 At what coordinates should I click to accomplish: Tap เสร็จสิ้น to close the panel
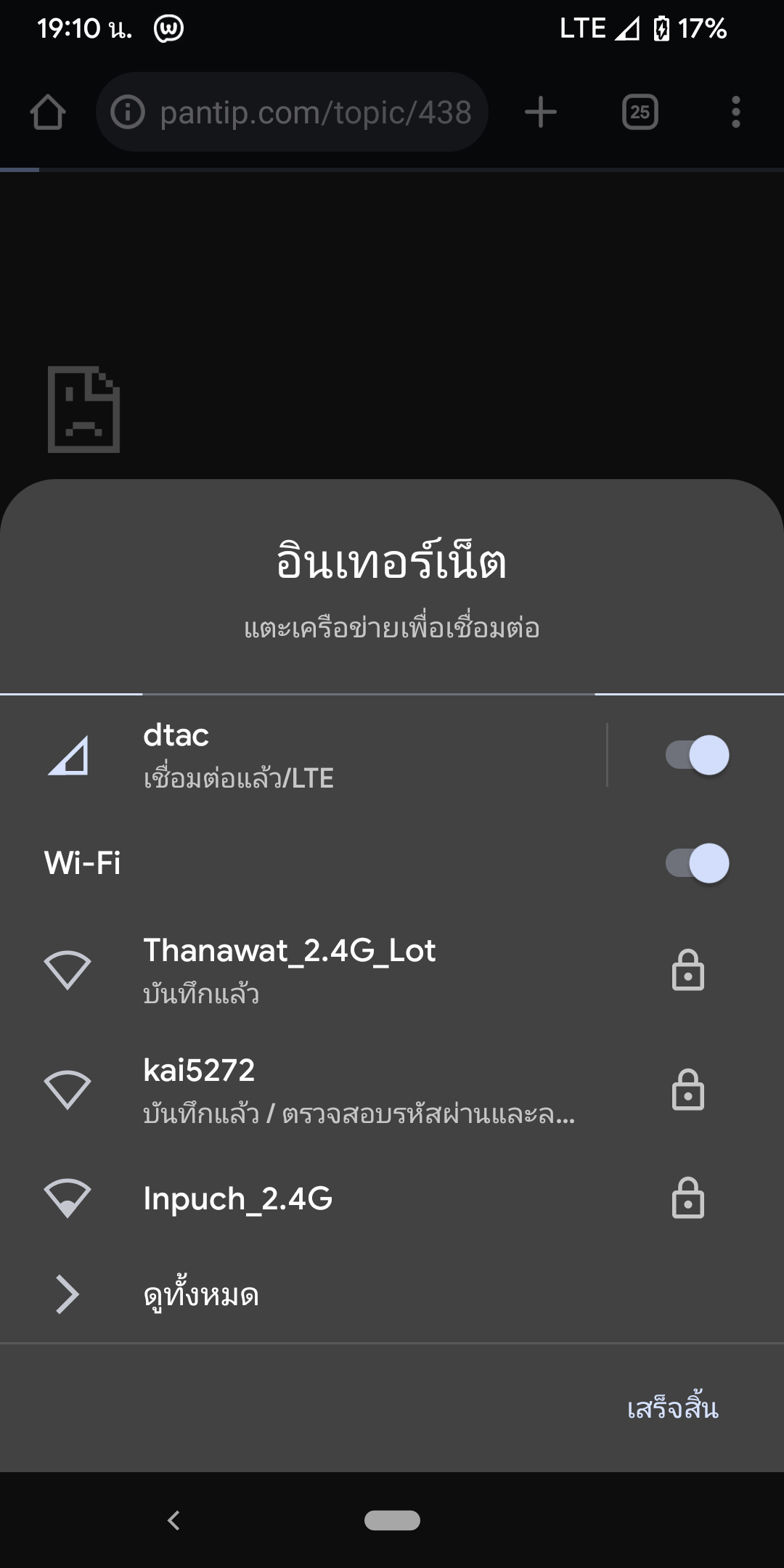click(x=672, y=1408)
